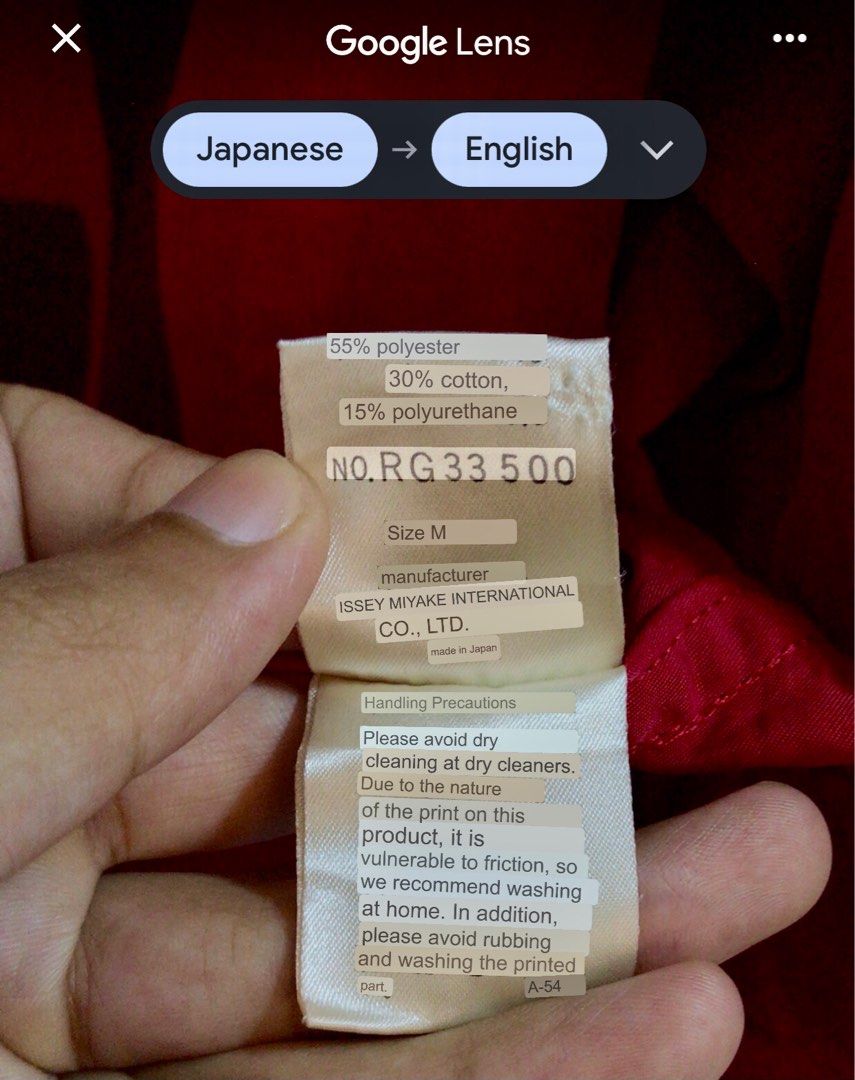Change the English target language
Viewport: 855px width, 1080px height.
518,150
